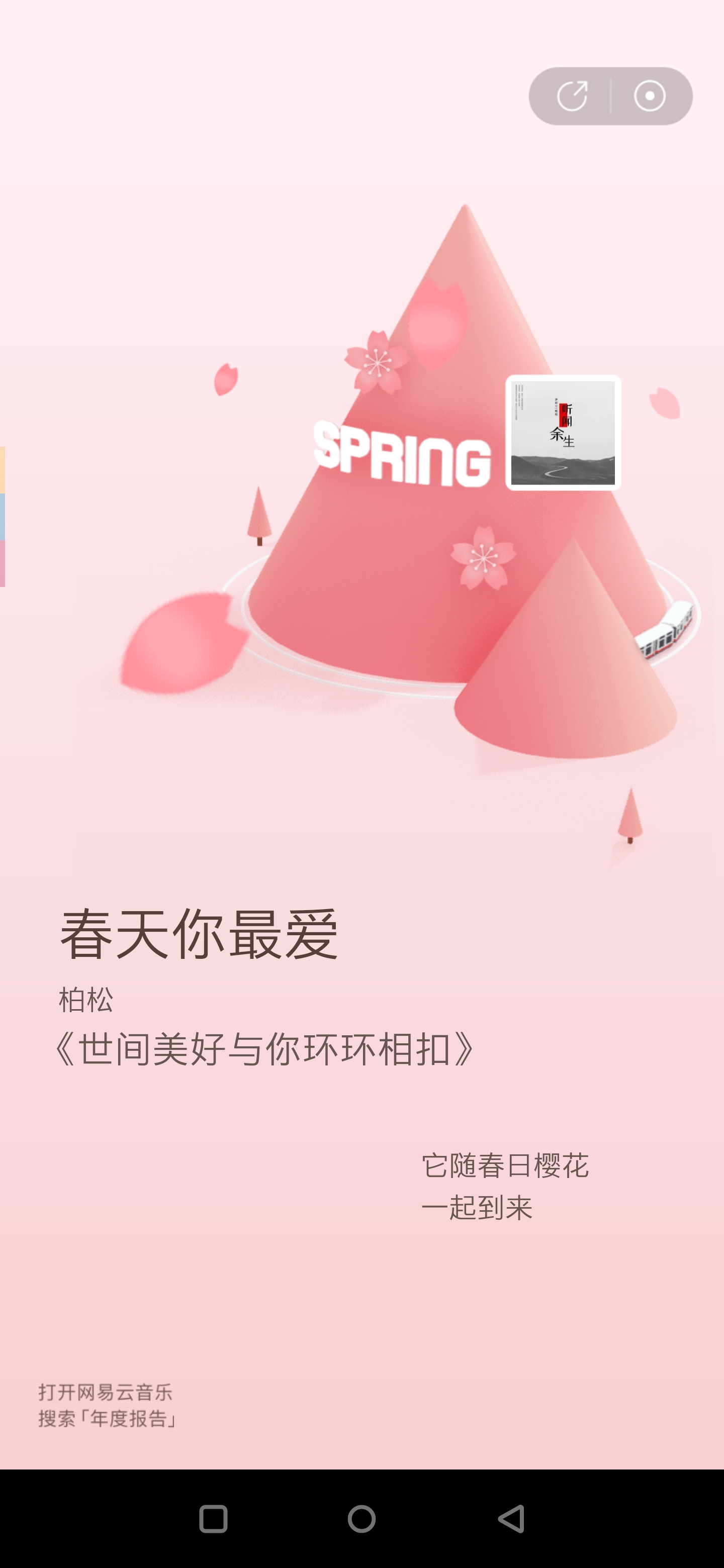The width and height of the screenshot is (724, 1568).
Task: Share this annual report page
Action: [572, 96]
